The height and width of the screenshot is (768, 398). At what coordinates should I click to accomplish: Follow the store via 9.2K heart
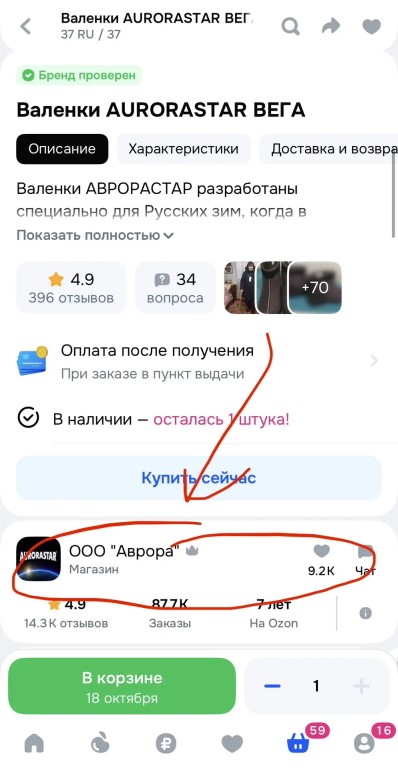(321, 559)
